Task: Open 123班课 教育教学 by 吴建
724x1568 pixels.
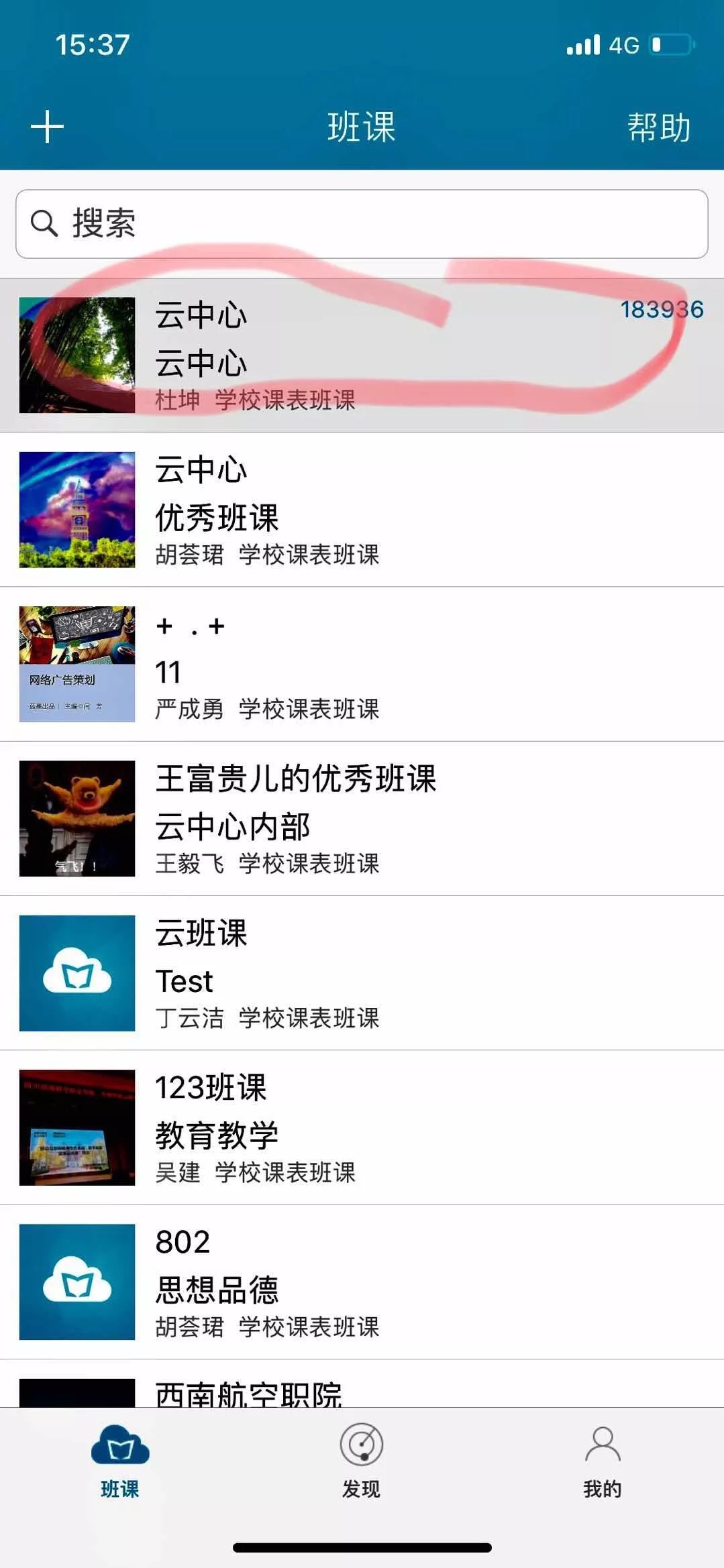Action: point(268,1127)
